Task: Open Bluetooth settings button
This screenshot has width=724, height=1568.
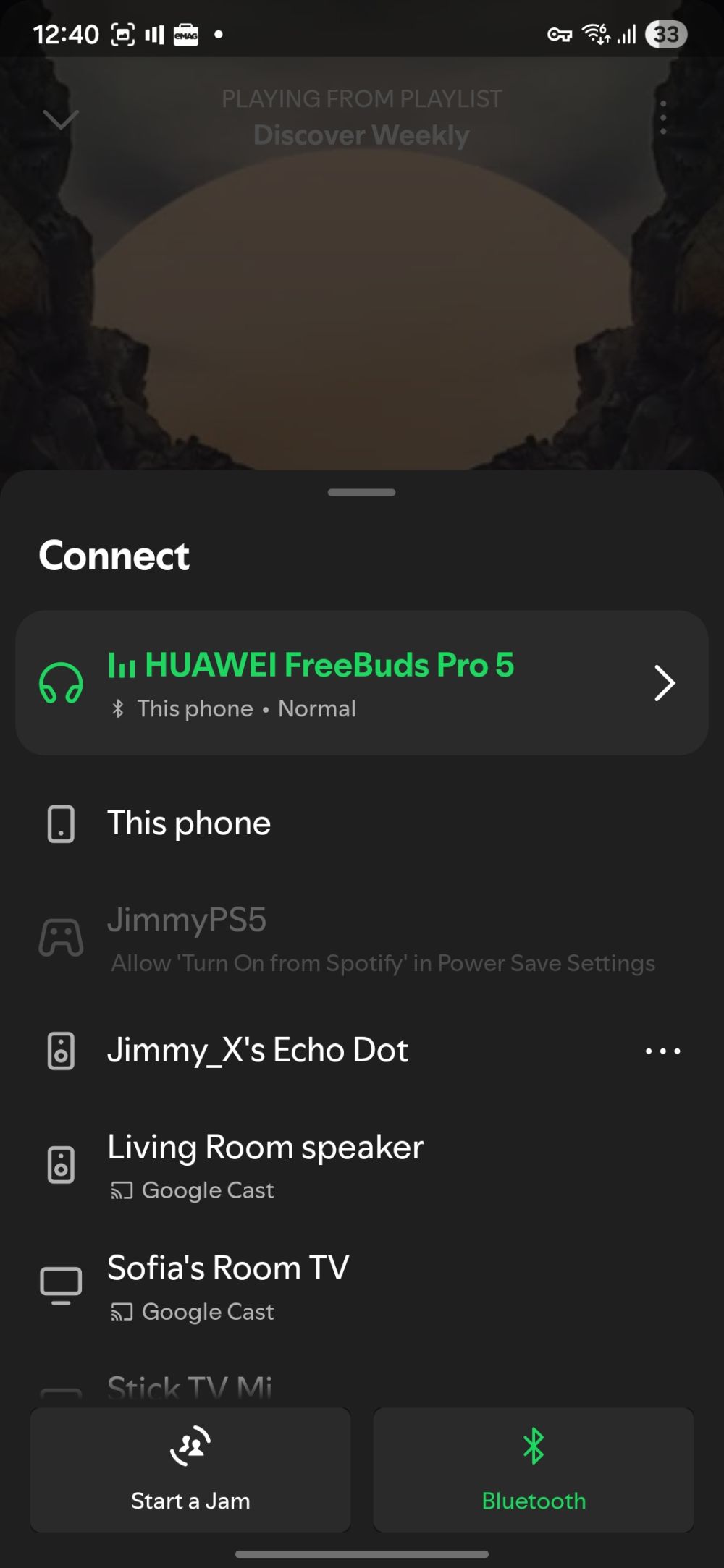Action: pyautogui.click(x=534, y=1470)
